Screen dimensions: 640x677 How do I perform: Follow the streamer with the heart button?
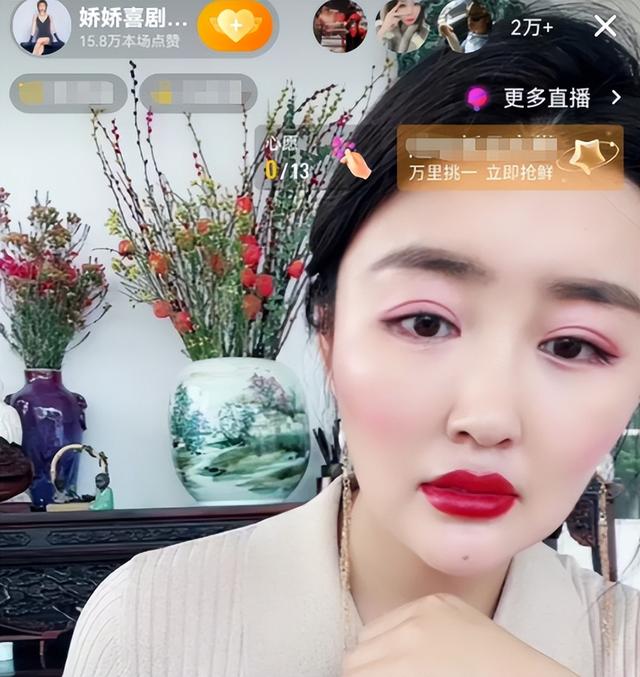pyautogui.click(x=235, y=27)
